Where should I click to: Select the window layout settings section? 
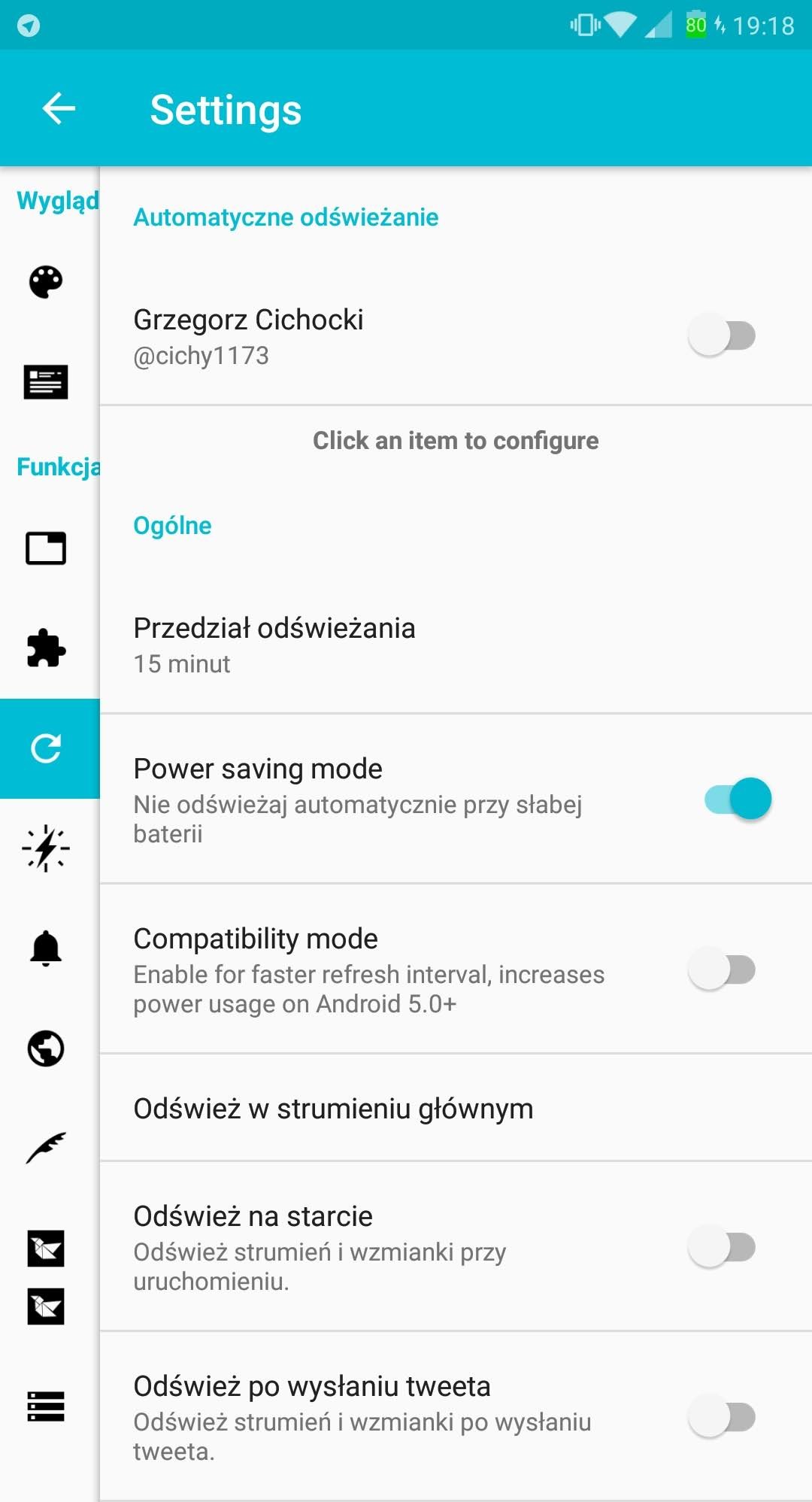coord(46,548)
